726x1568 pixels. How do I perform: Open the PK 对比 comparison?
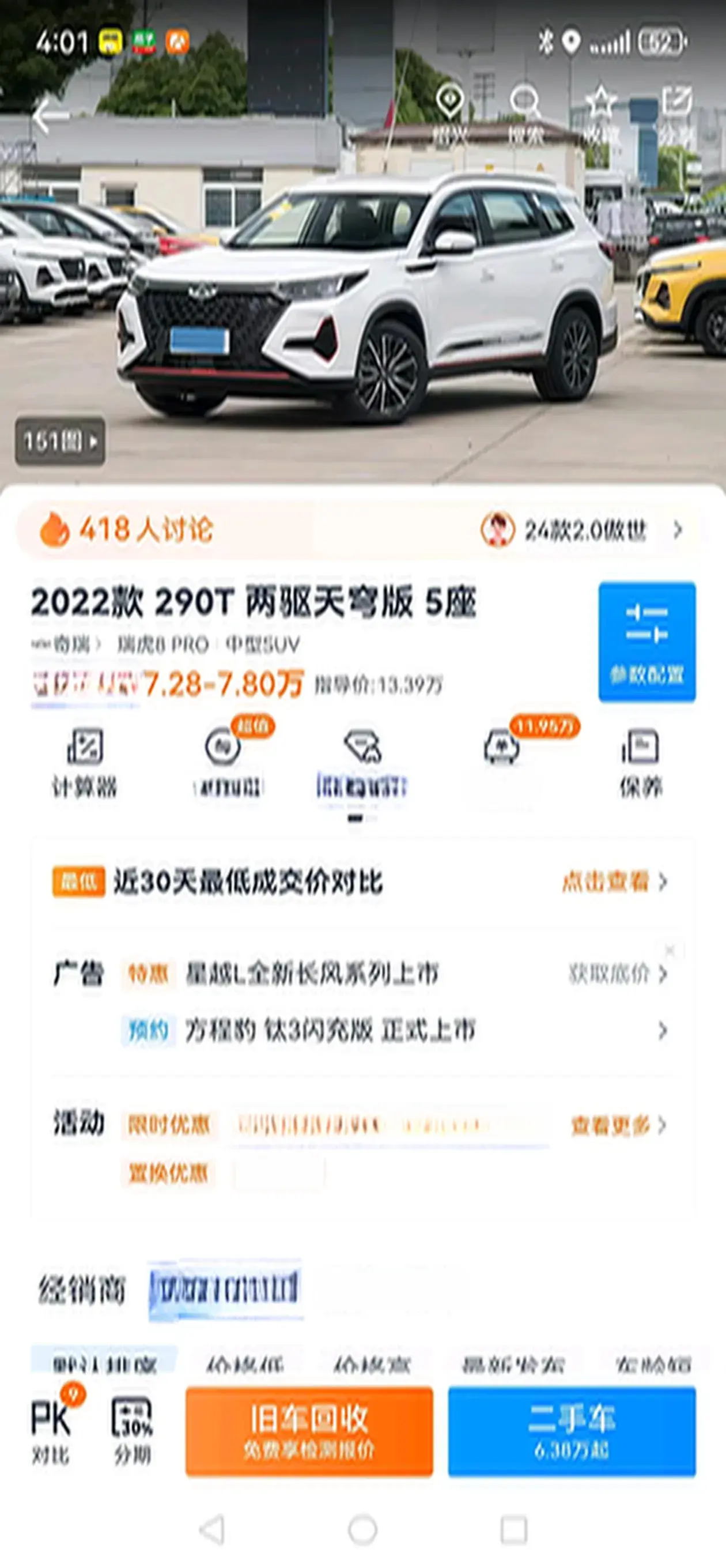point(51,1430)
